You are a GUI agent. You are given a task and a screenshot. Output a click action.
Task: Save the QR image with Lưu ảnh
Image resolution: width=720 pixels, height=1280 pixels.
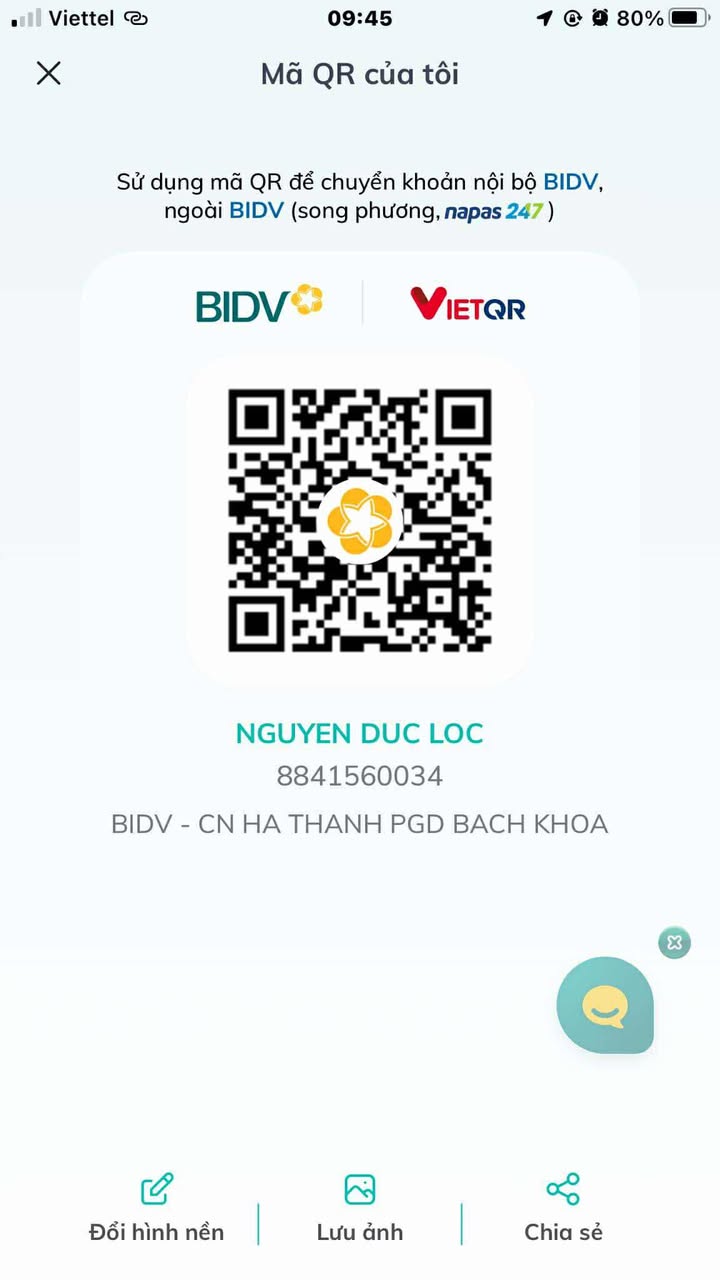[360, 1208]
